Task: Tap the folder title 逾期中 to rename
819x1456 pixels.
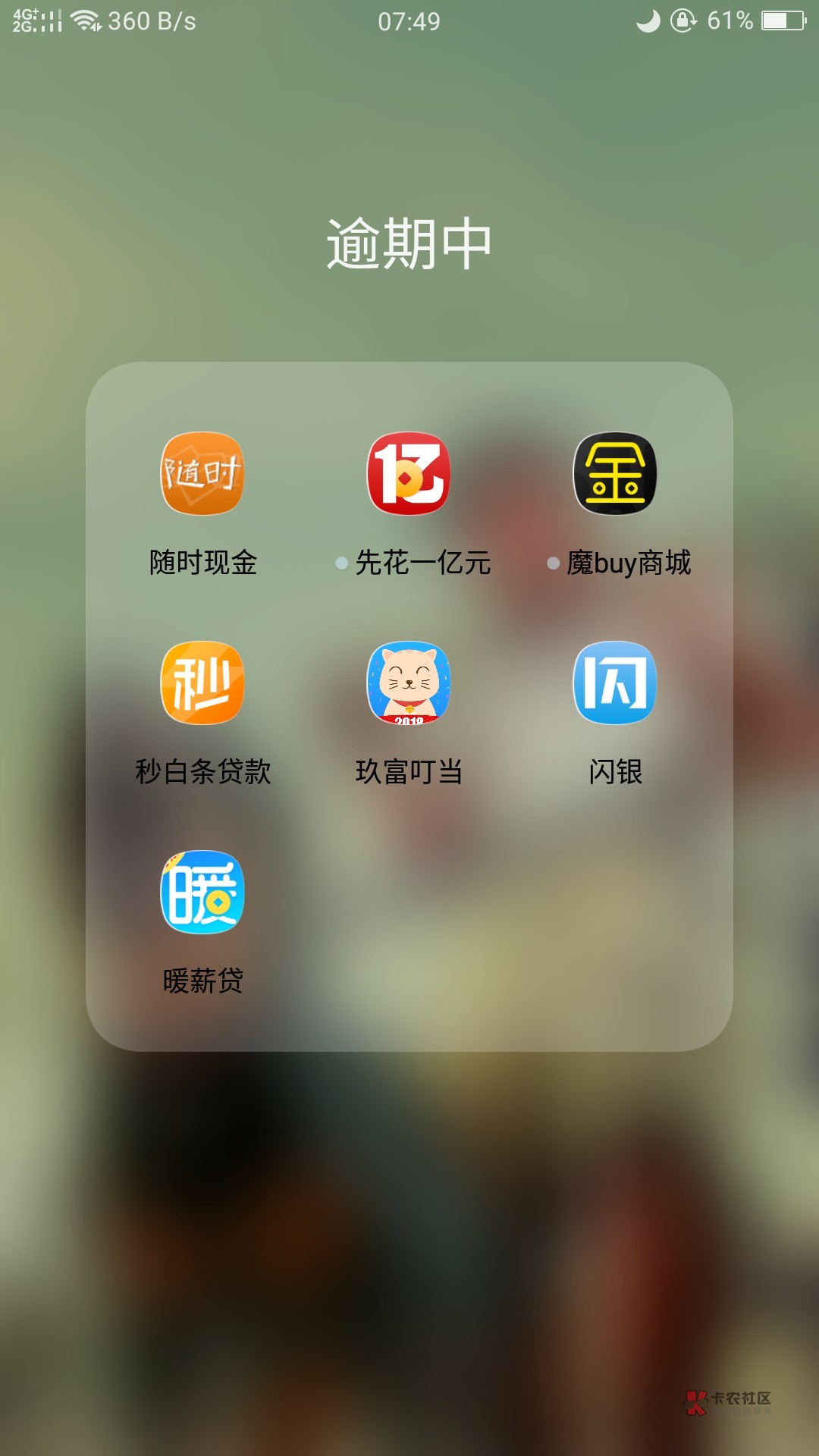Action: coord(409,241)
